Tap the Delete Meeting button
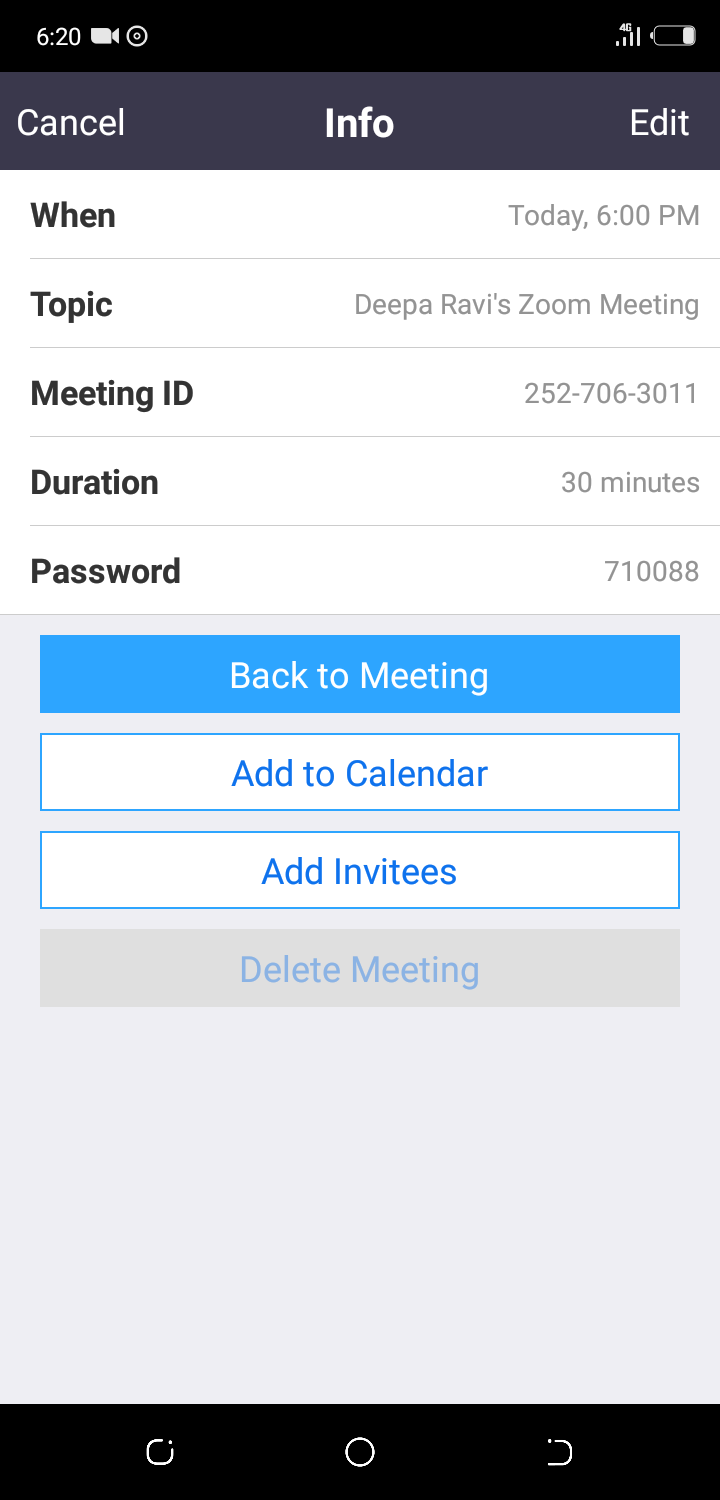 pos(360,968)
